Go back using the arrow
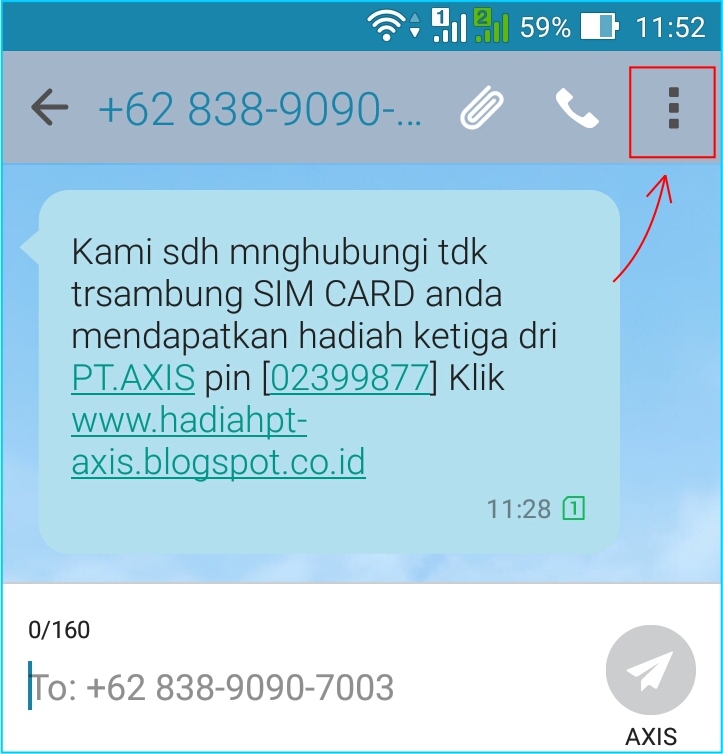This screenshot has width=723, height=754. coord(49,108)
